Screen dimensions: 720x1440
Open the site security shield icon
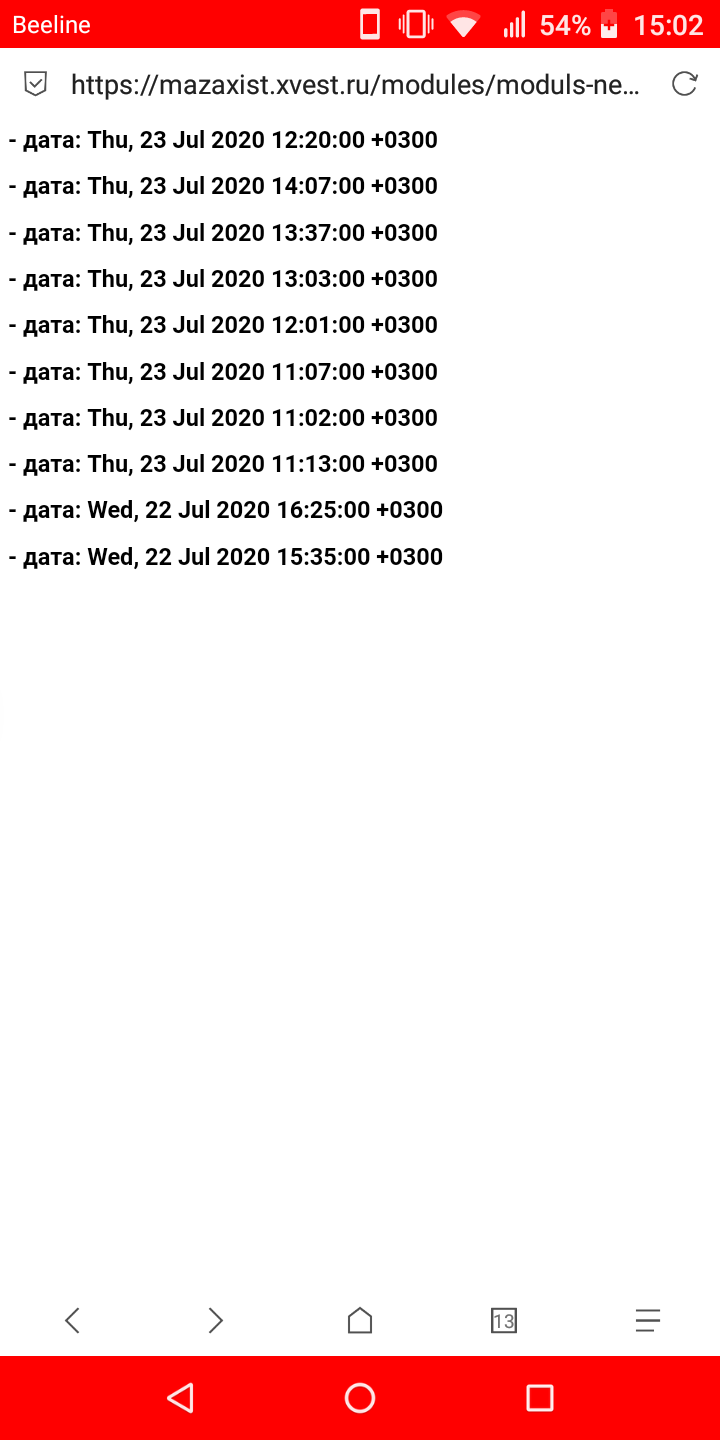coord(35,84)
